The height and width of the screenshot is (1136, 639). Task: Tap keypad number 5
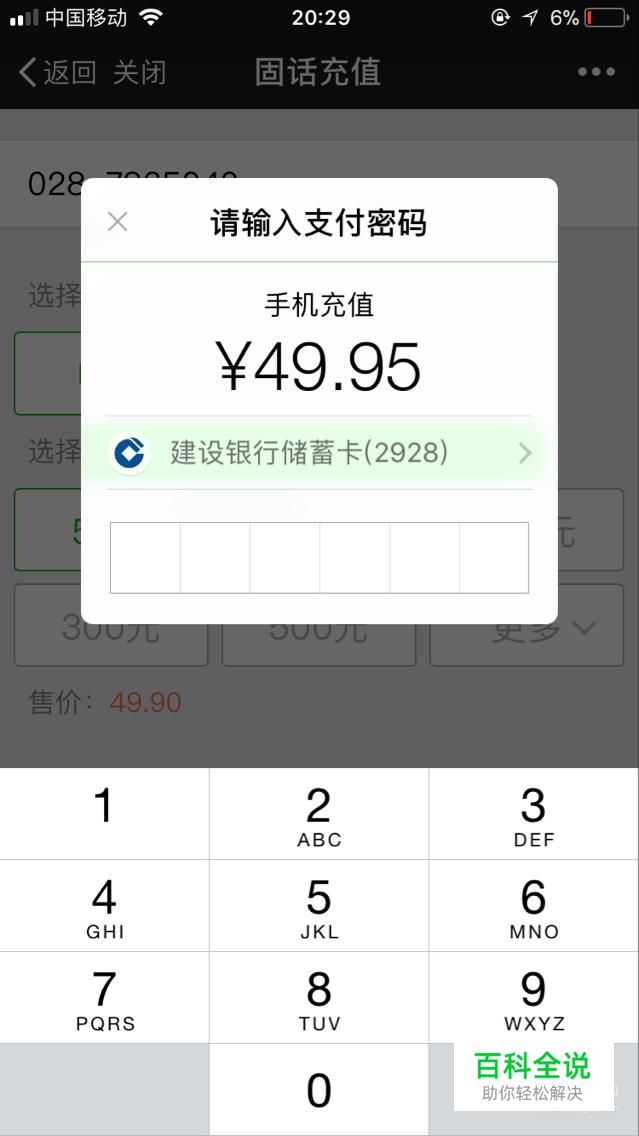pyautogui.click(x=320, y=906)
